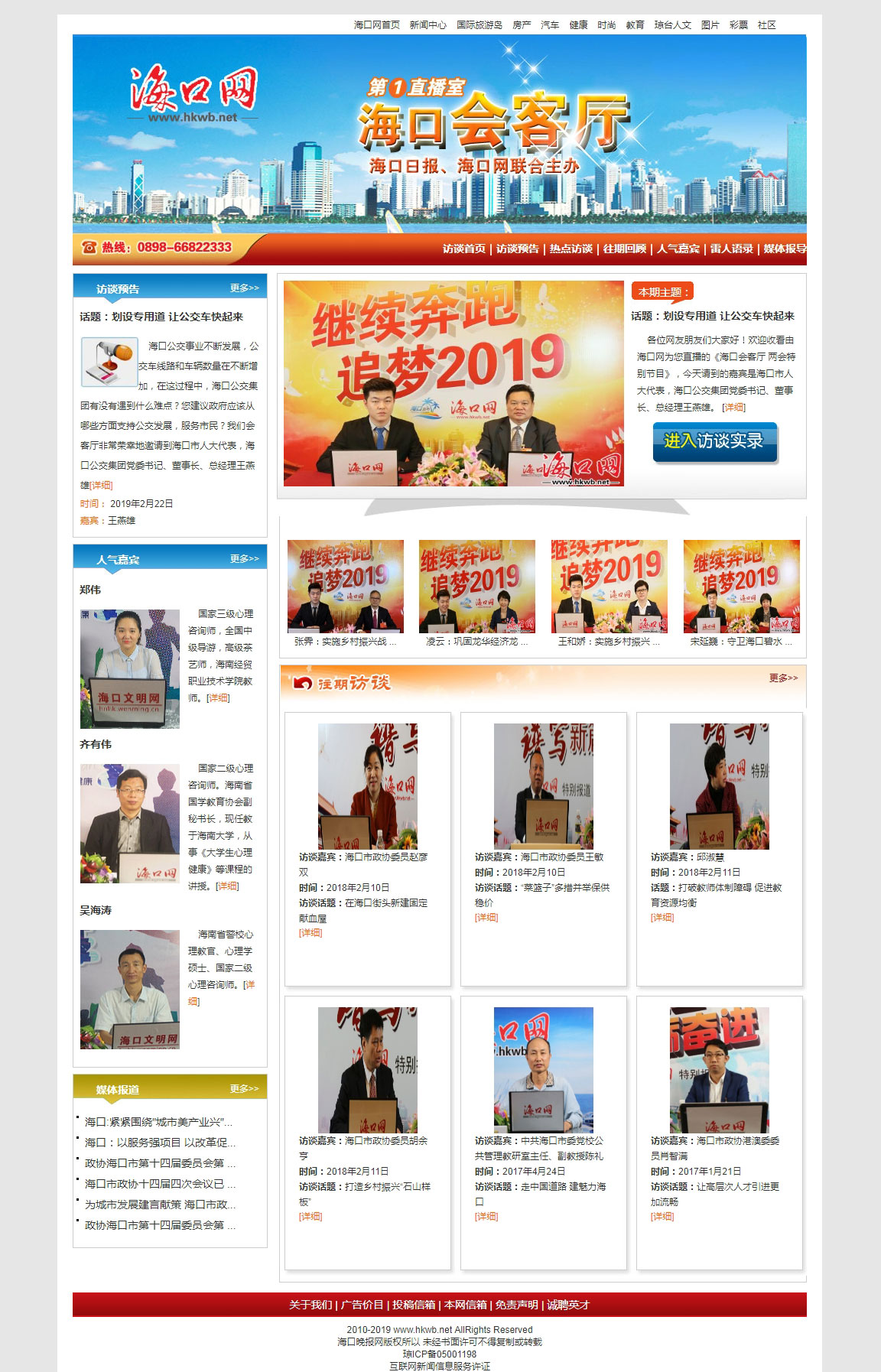Tap 更多>> in the 人气嘉宾 panel
Viewport: 881px width, 1372px height.
[244, 559]
